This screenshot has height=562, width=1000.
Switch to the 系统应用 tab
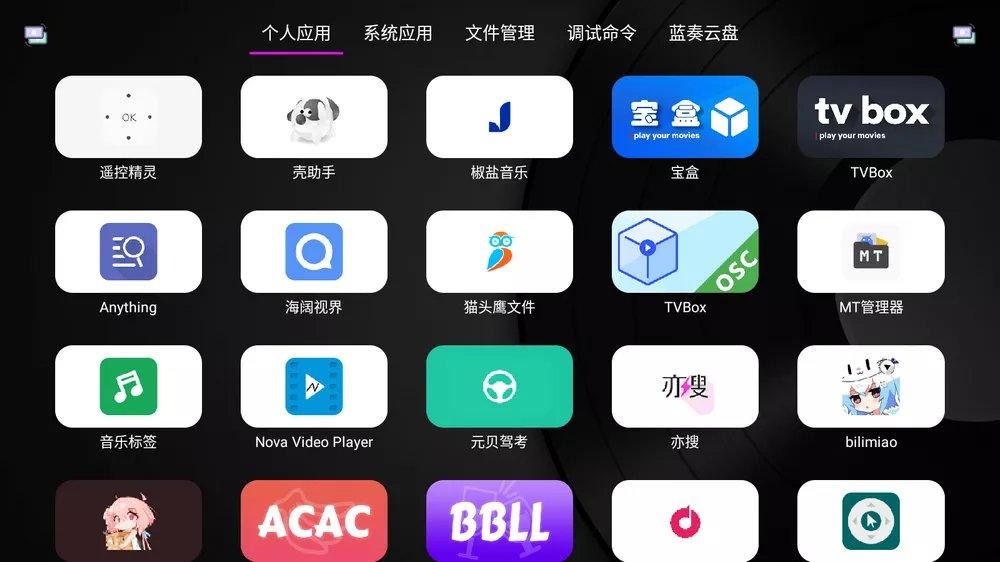point(398,33)
